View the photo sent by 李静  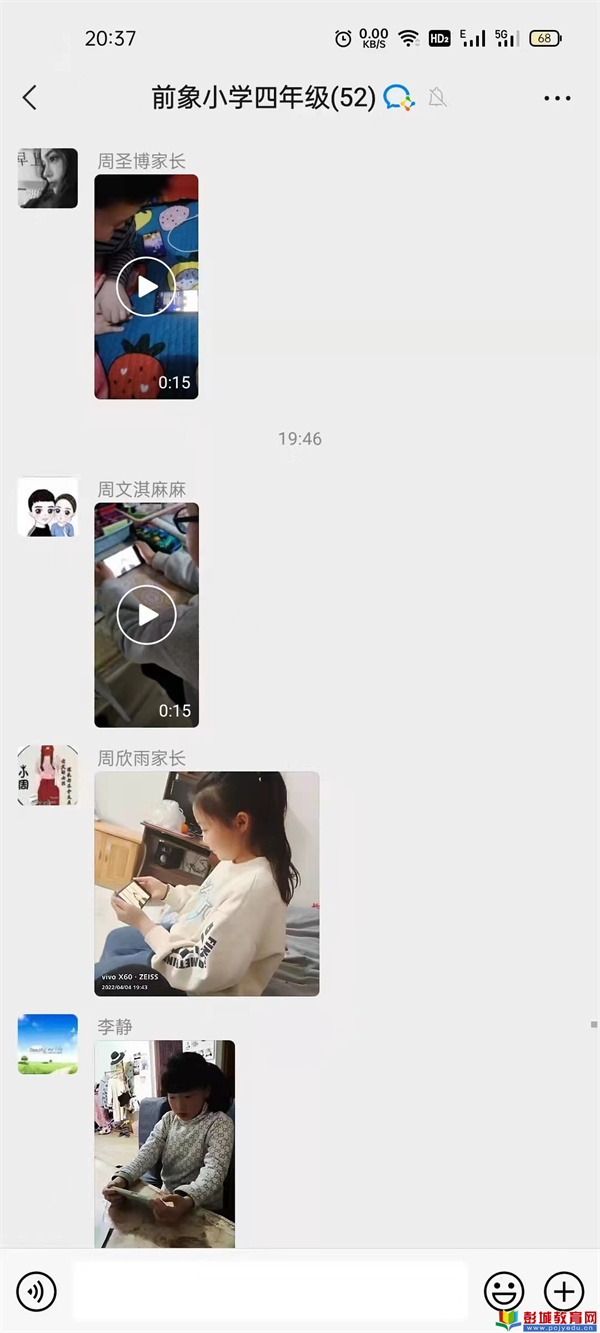click(165, 1143)
